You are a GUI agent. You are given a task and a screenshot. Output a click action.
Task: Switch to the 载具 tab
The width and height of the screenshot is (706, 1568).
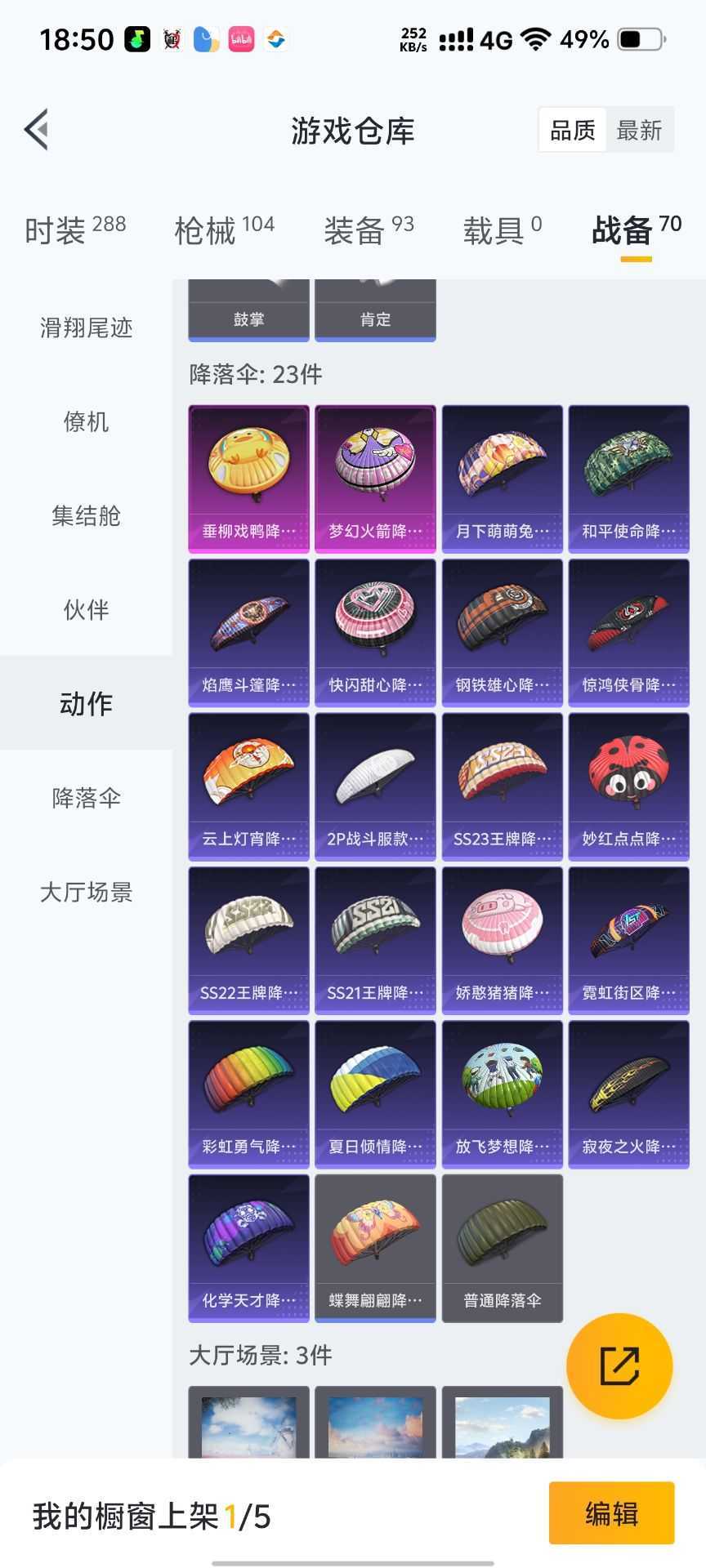(x=502, y=230)
